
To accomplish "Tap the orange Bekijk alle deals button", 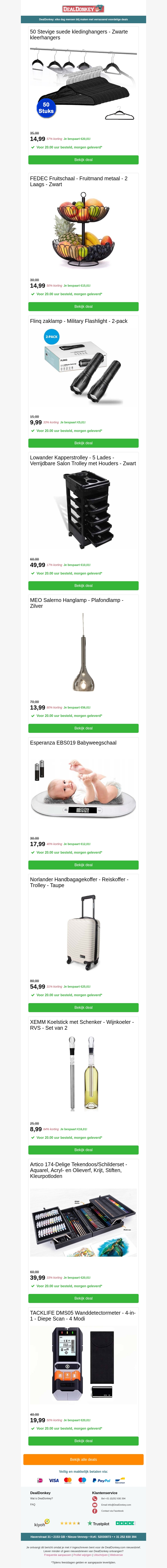I will click(83, 1459).
